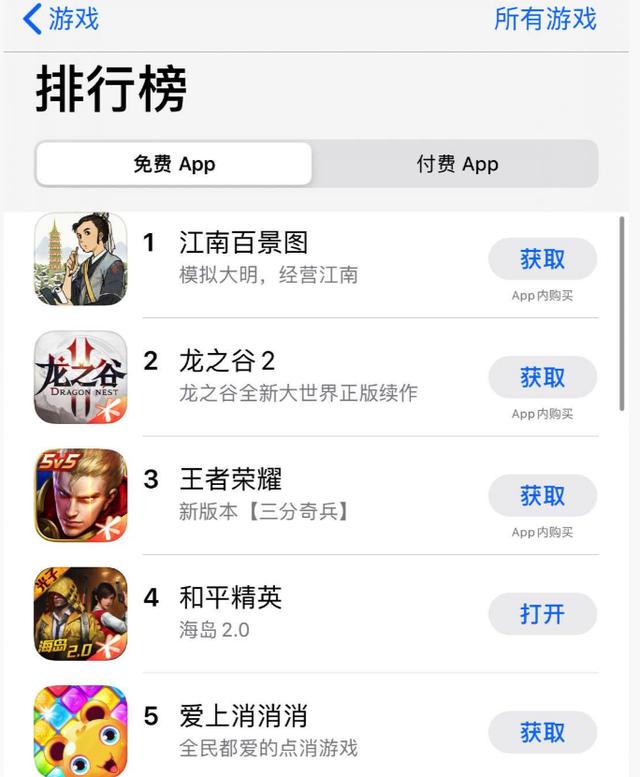The width and height of the screenshot is (640, 777).
Task: Switch to 付费 App tab
Action: point(457,164)
